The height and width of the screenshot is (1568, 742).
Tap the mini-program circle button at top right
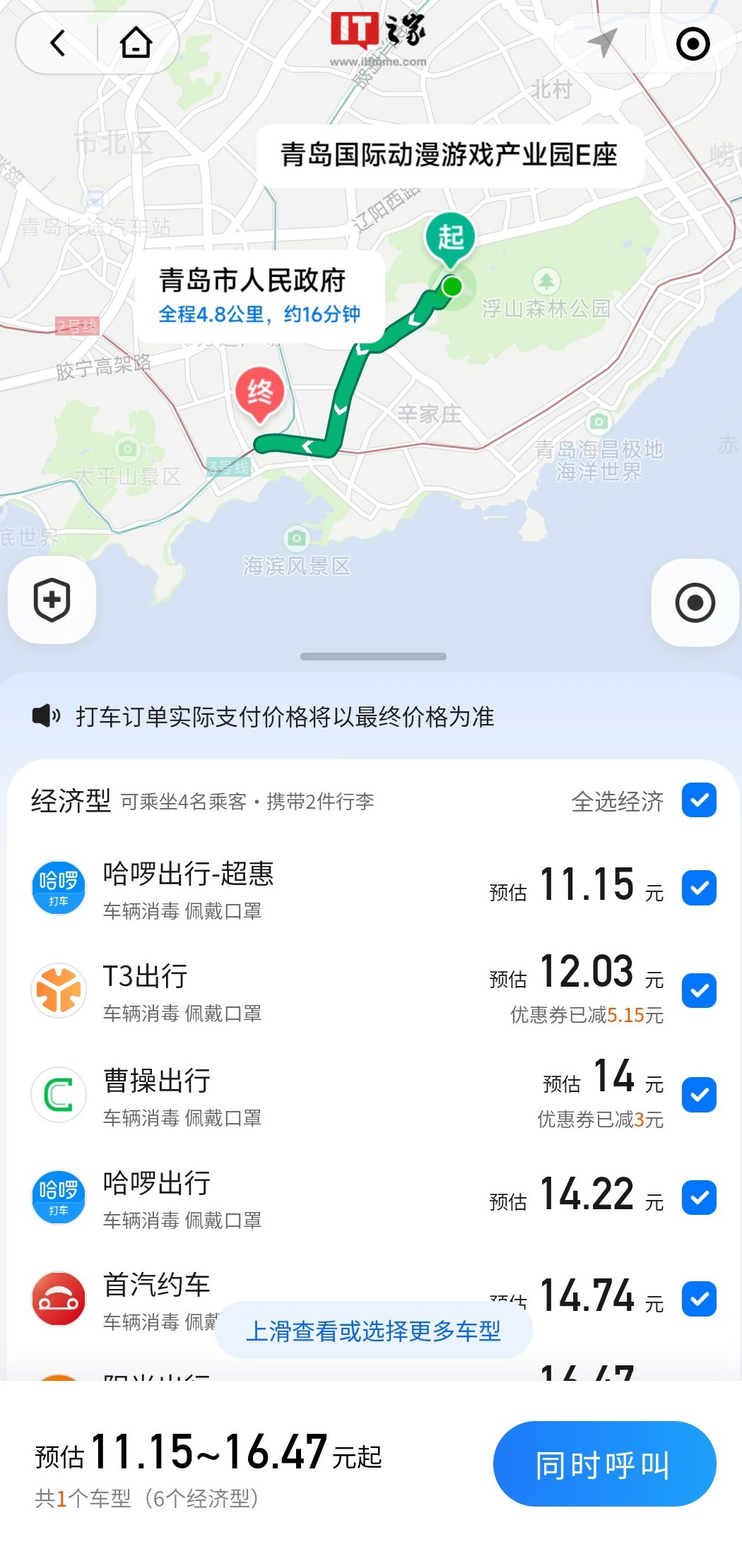click(x=693, y=44)
